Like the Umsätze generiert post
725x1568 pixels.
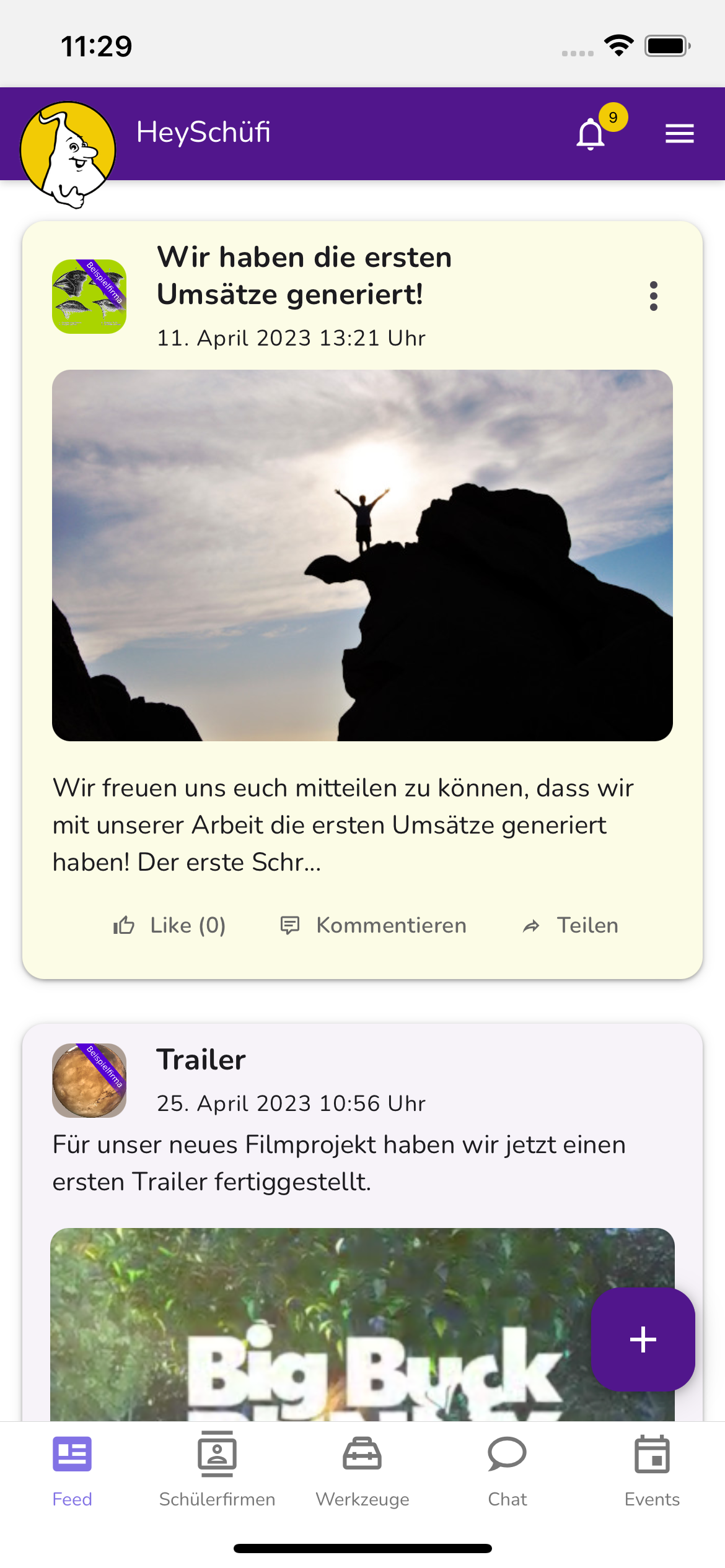click(x=169, y=925)
